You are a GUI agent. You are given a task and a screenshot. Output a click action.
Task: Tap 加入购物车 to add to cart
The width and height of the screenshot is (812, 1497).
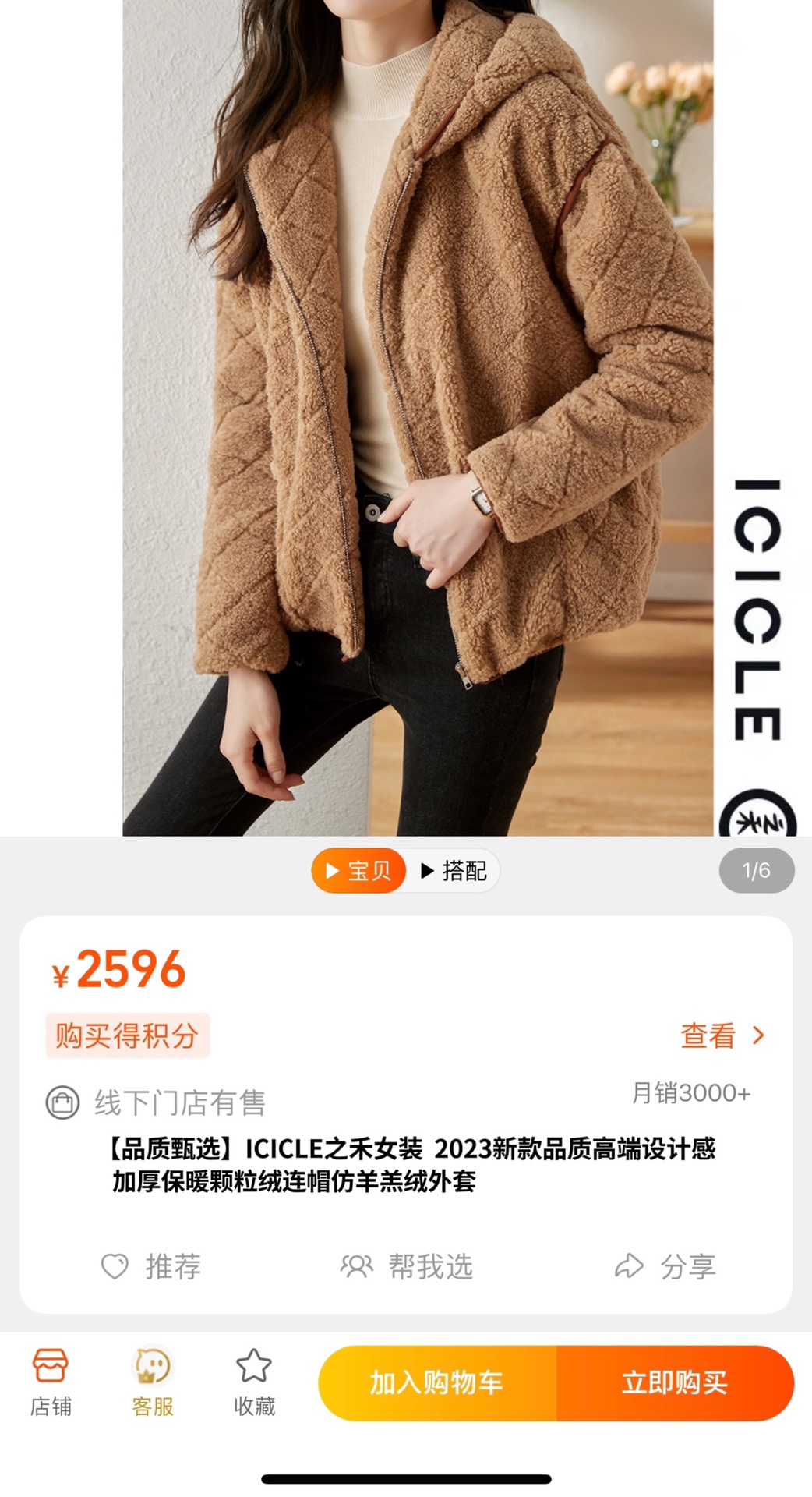(437, 1382)
